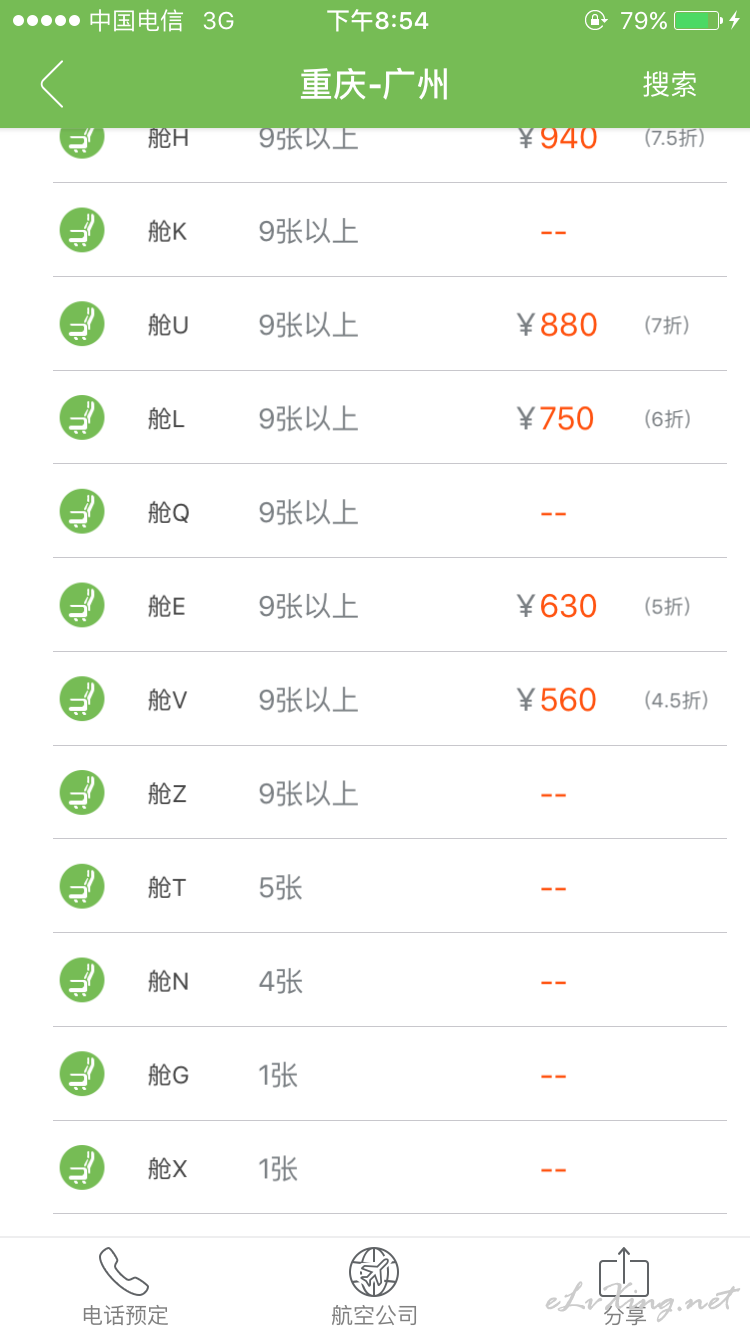
Task: Open the 舱K cabin row
Action: (390, 230)
